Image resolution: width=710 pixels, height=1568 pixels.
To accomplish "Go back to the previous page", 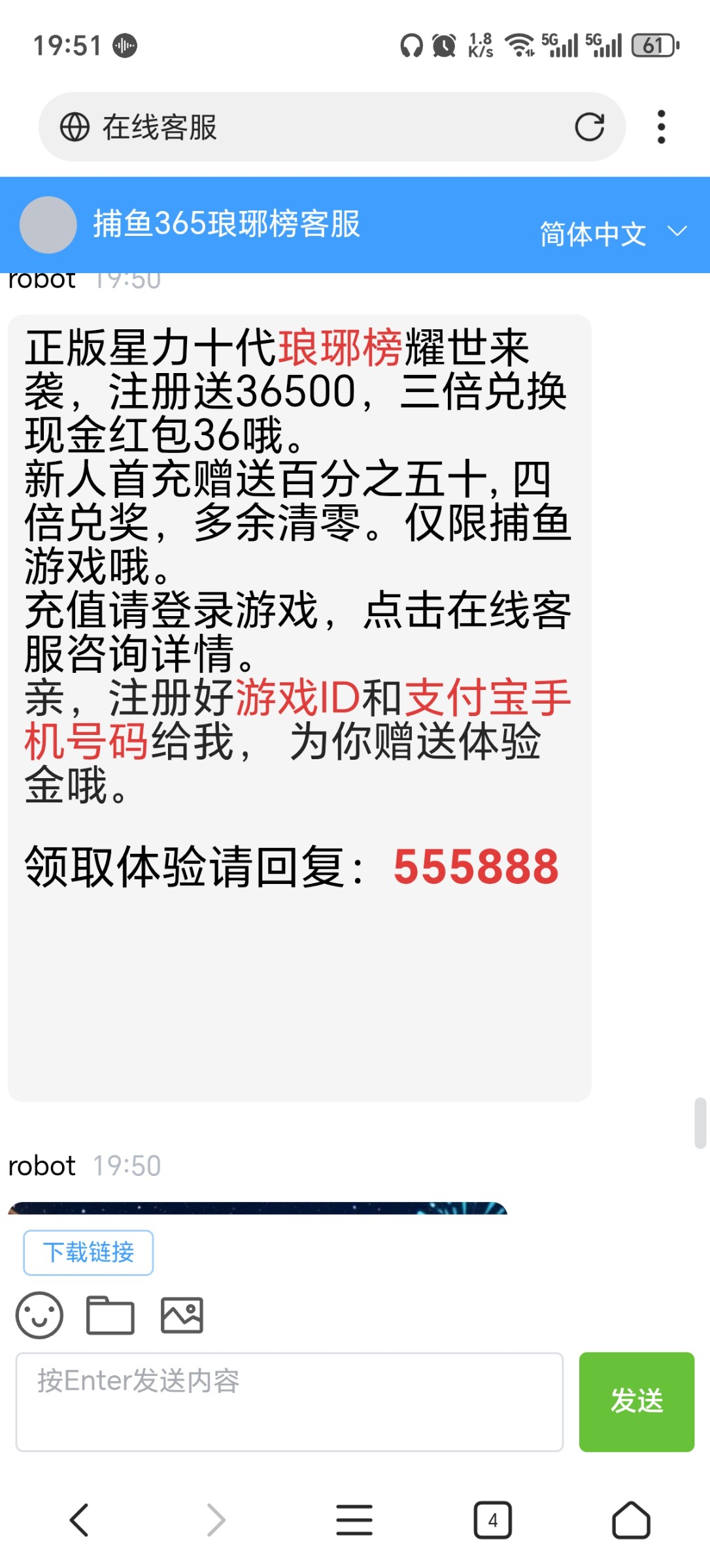I will coord(79,1520).
